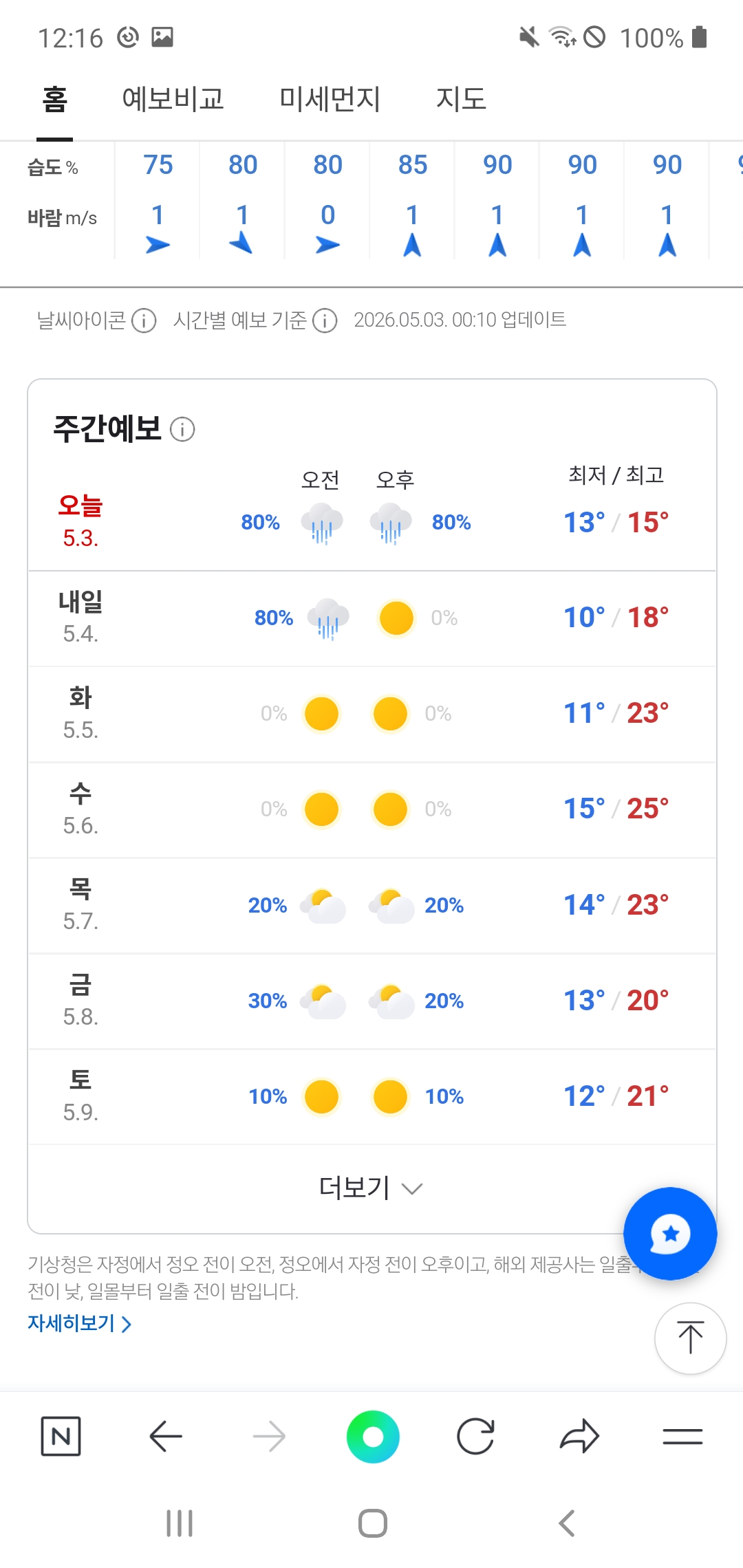Image resolution: width=743 pixels, height=1568 pixels.
Task: Share this page via the share arrow
Action: pyautogui.click(x=579, y=1436)
